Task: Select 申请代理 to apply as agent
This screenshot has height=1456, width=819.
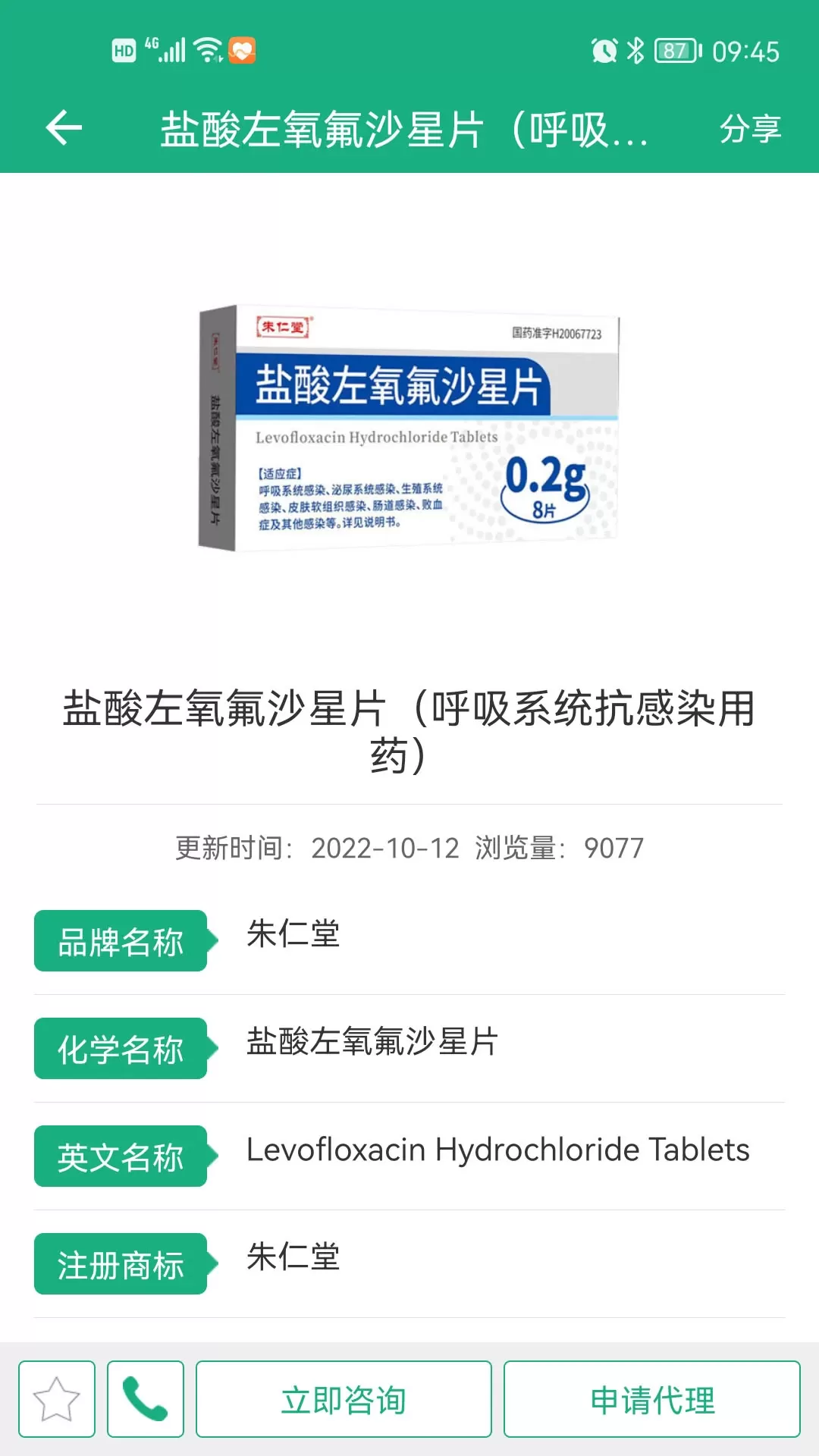Action: tap(652, 1399)
